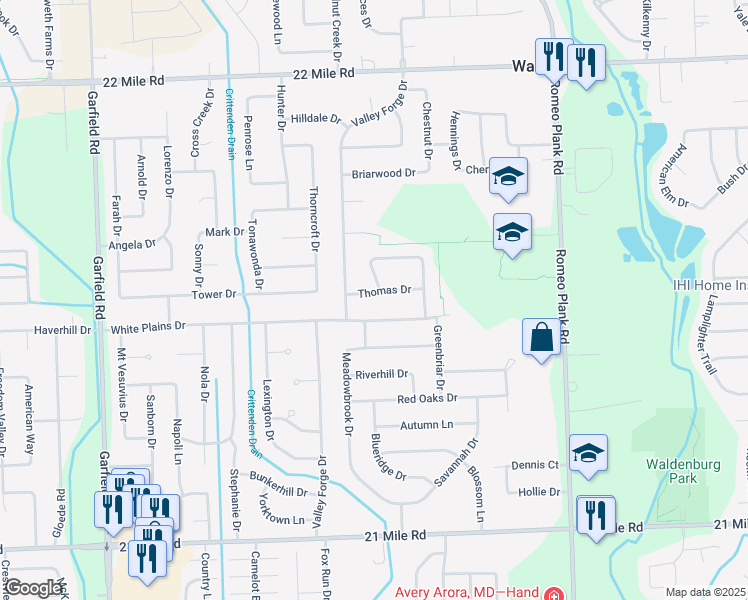Open the school marker above Thomas Dr
This screenshot has height=600, width=748.
tap(512, 235)
